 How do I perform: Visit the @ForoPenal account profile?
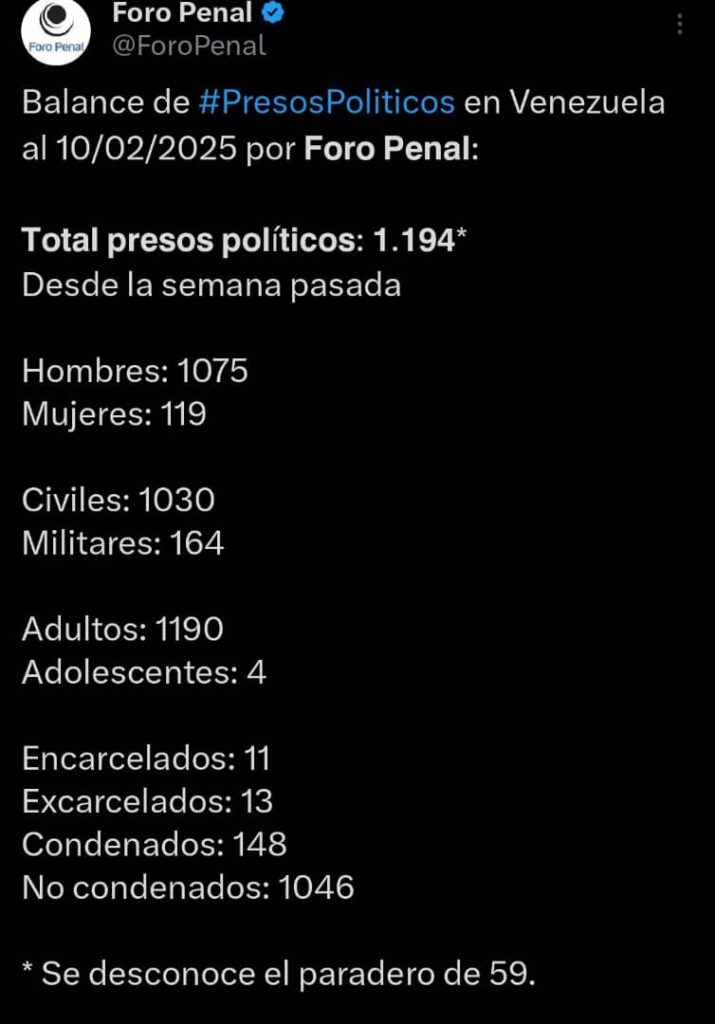tap(189, 46)
